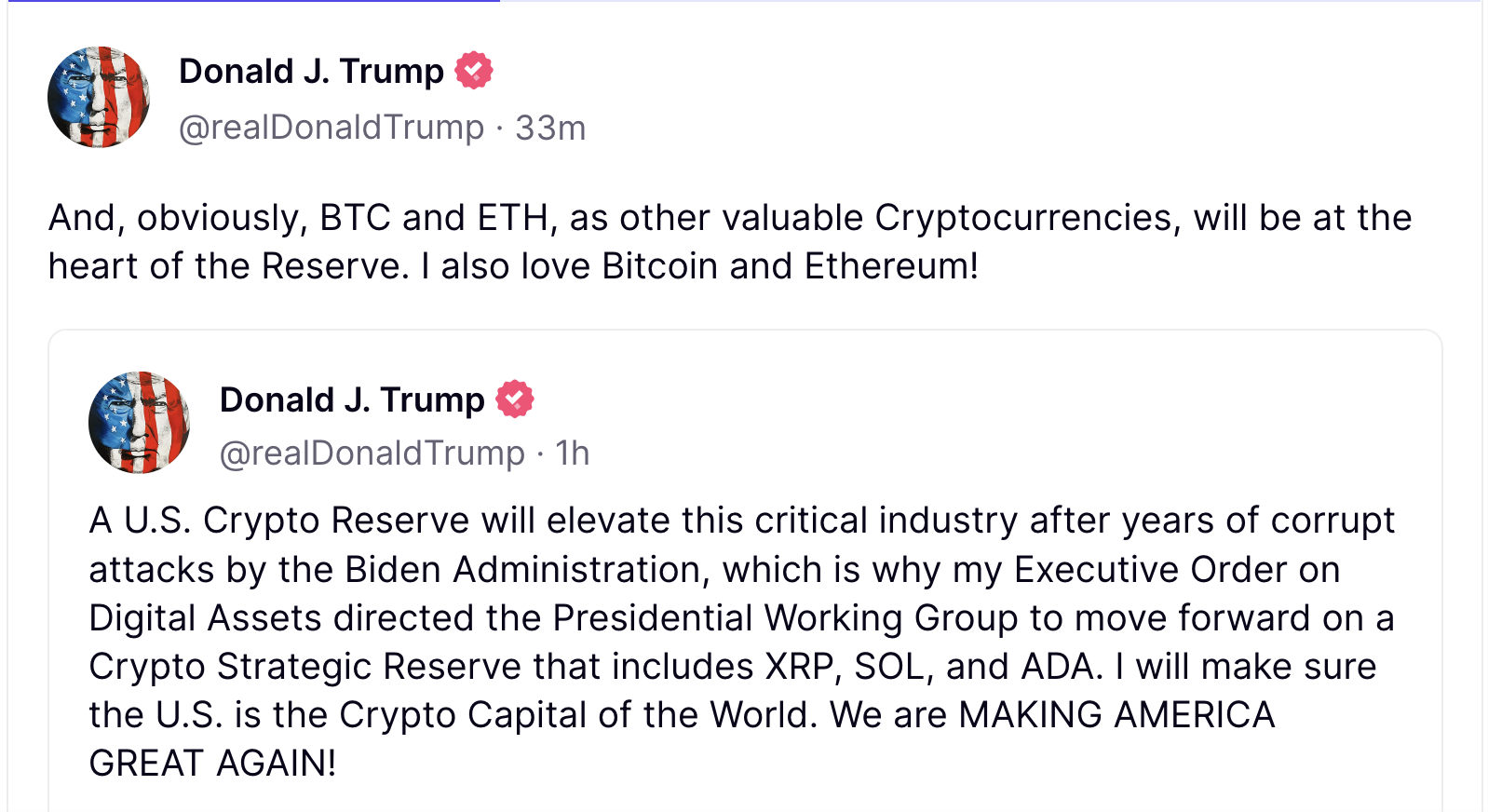Tap the @realDonaldTrump handle on the 33m post

pos(331,128)
